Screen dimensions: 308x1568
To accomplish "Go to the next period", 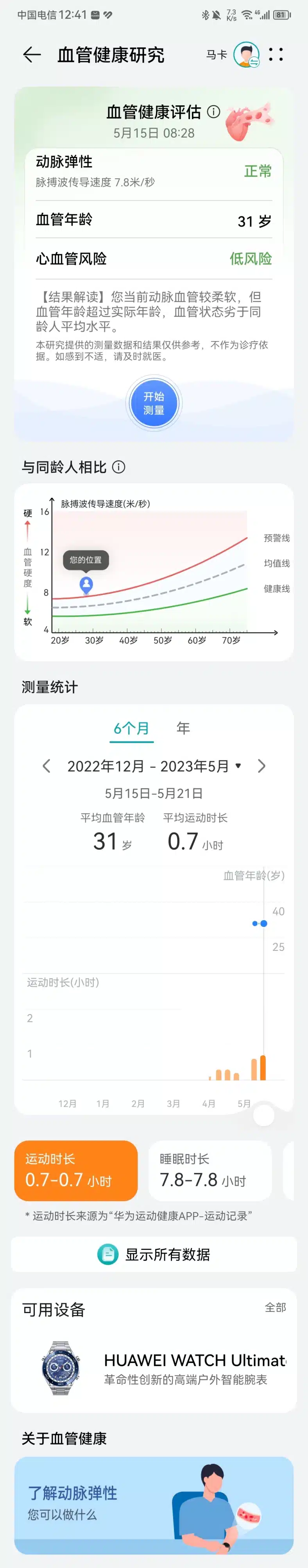I will click(x=261, y=766).
